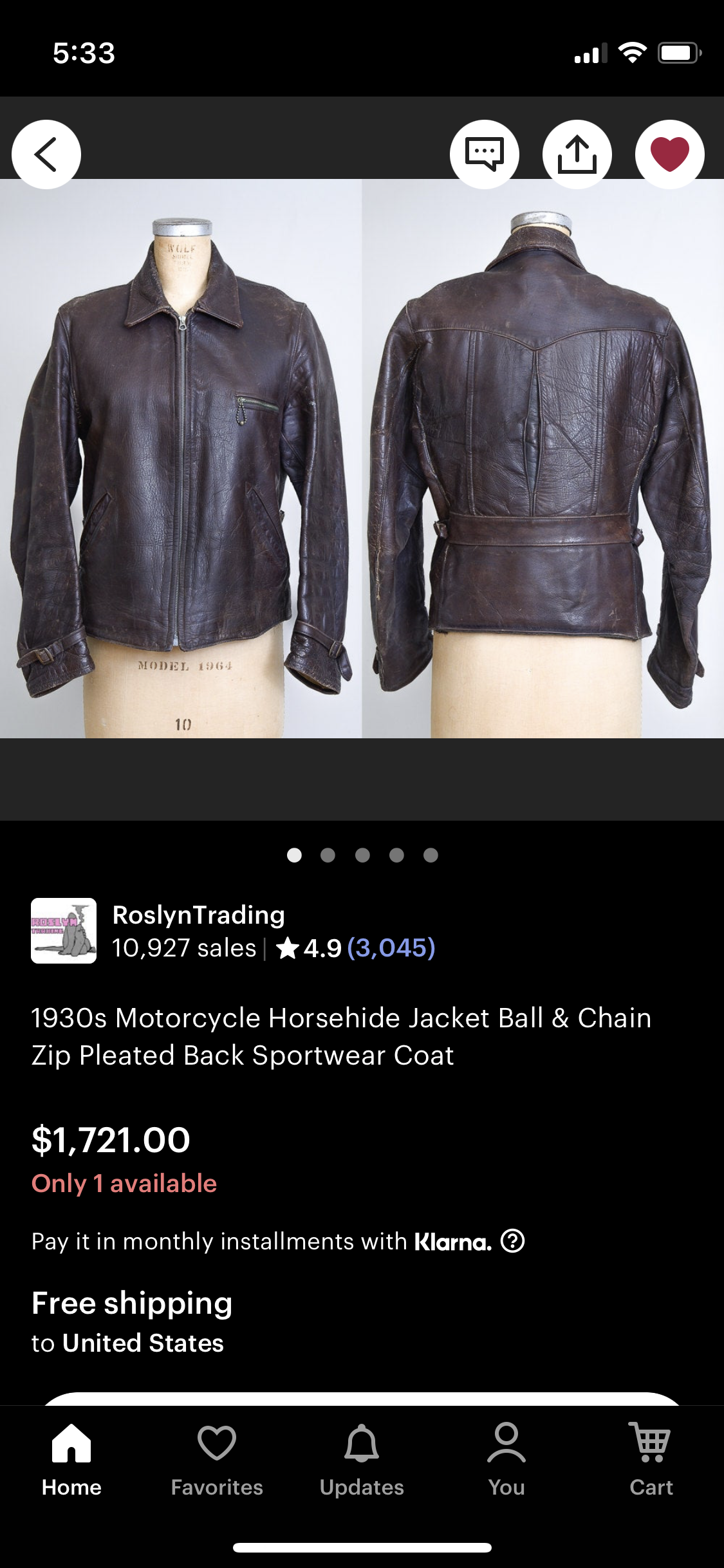
Task: Go to the You tab
Action: pyautogui.click(x=506, y=1460)
